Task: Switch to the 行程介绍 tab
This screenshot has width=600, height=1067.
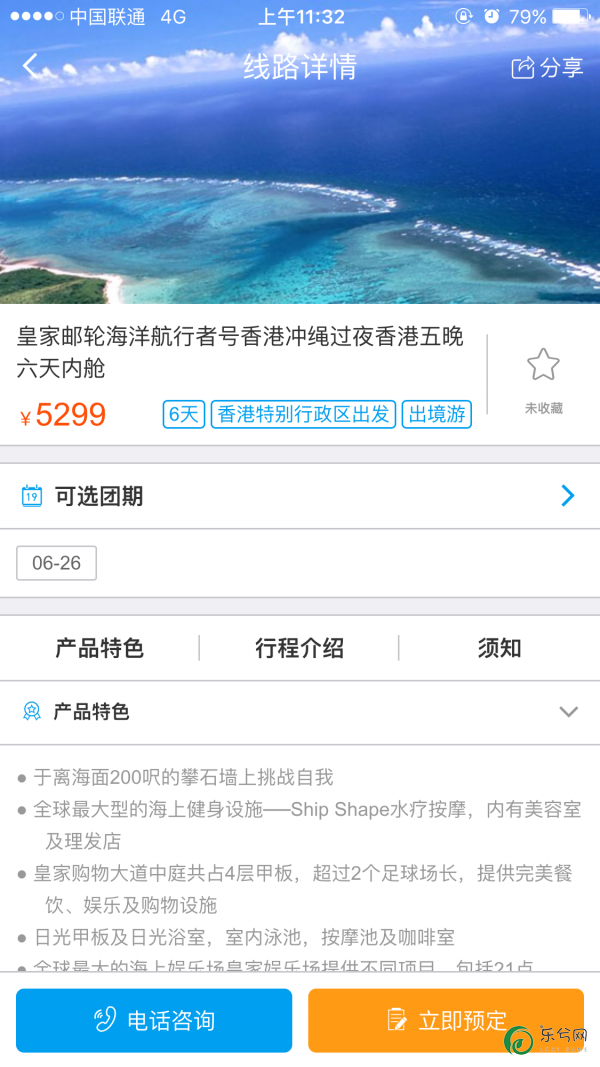Action: pyautogui.click(x=299, y=648)
